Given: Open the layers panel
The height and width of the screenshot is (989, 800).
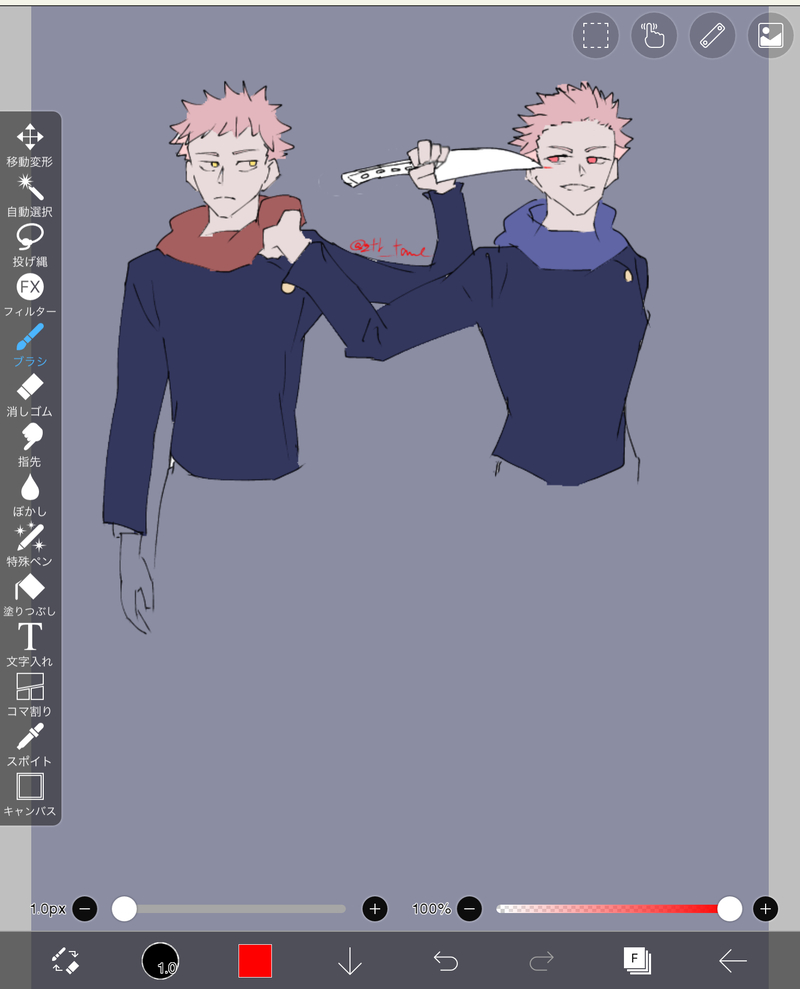Looking at the screenshot, I should coord(636,961).
